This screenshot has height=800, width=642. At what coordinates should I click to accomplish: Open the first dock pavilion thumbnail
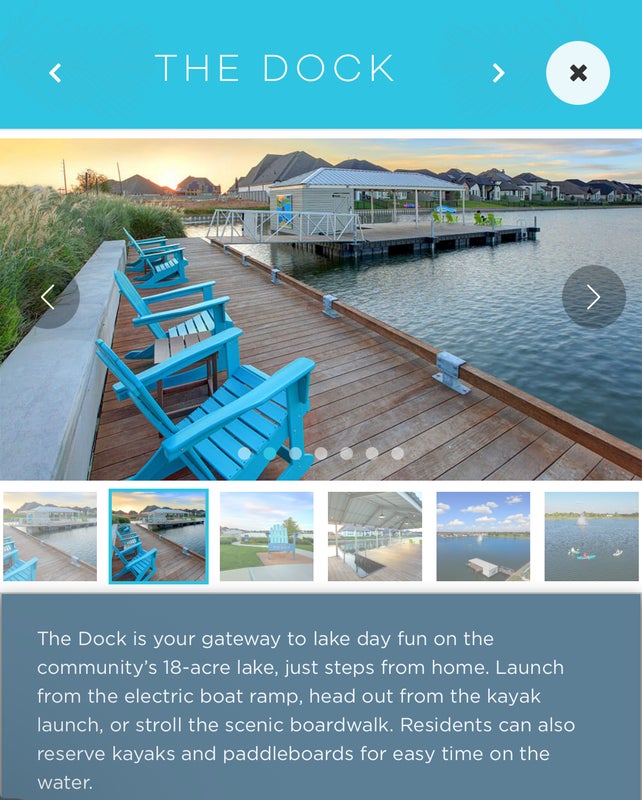tap(50, 536)
